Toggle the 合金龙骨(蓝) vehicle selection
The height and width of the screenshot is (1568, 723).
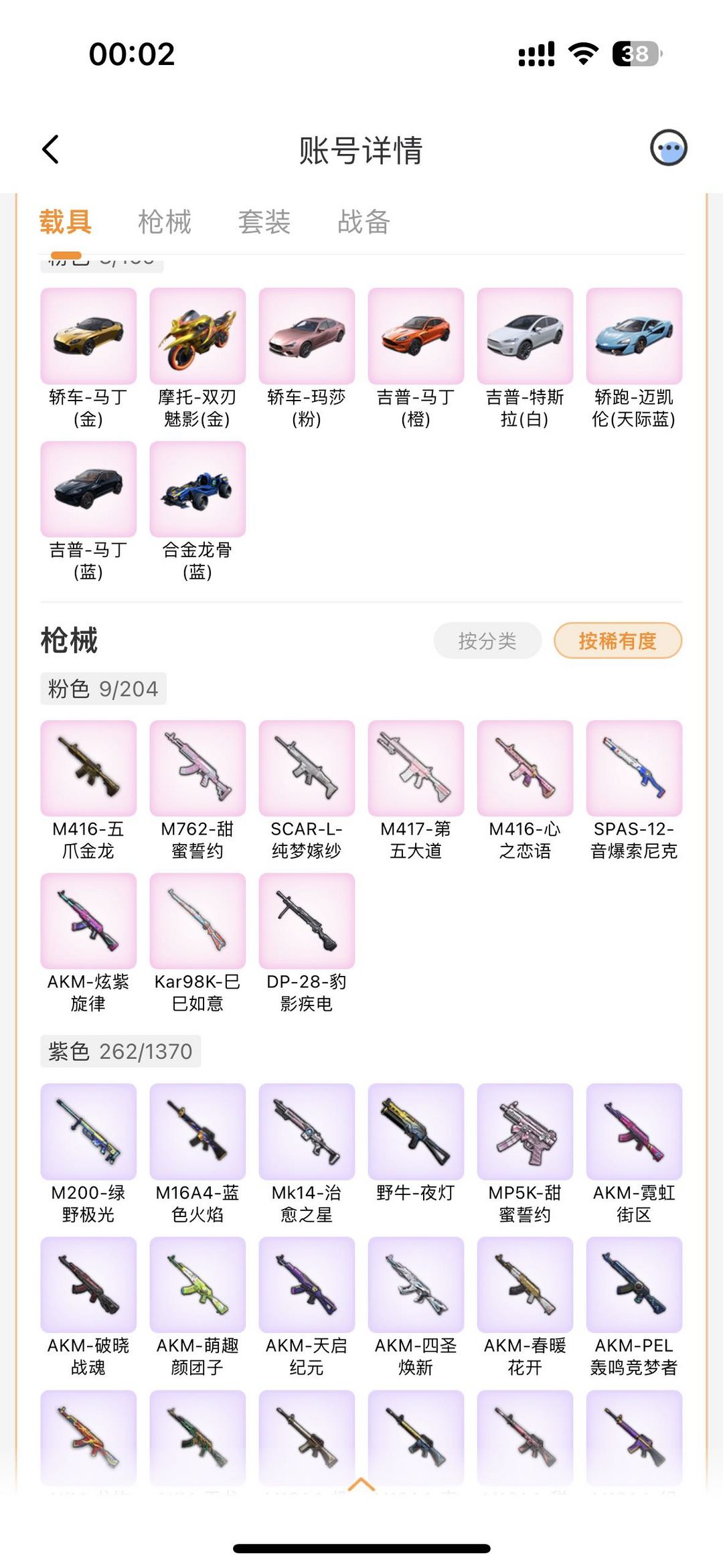click(197, 490)
